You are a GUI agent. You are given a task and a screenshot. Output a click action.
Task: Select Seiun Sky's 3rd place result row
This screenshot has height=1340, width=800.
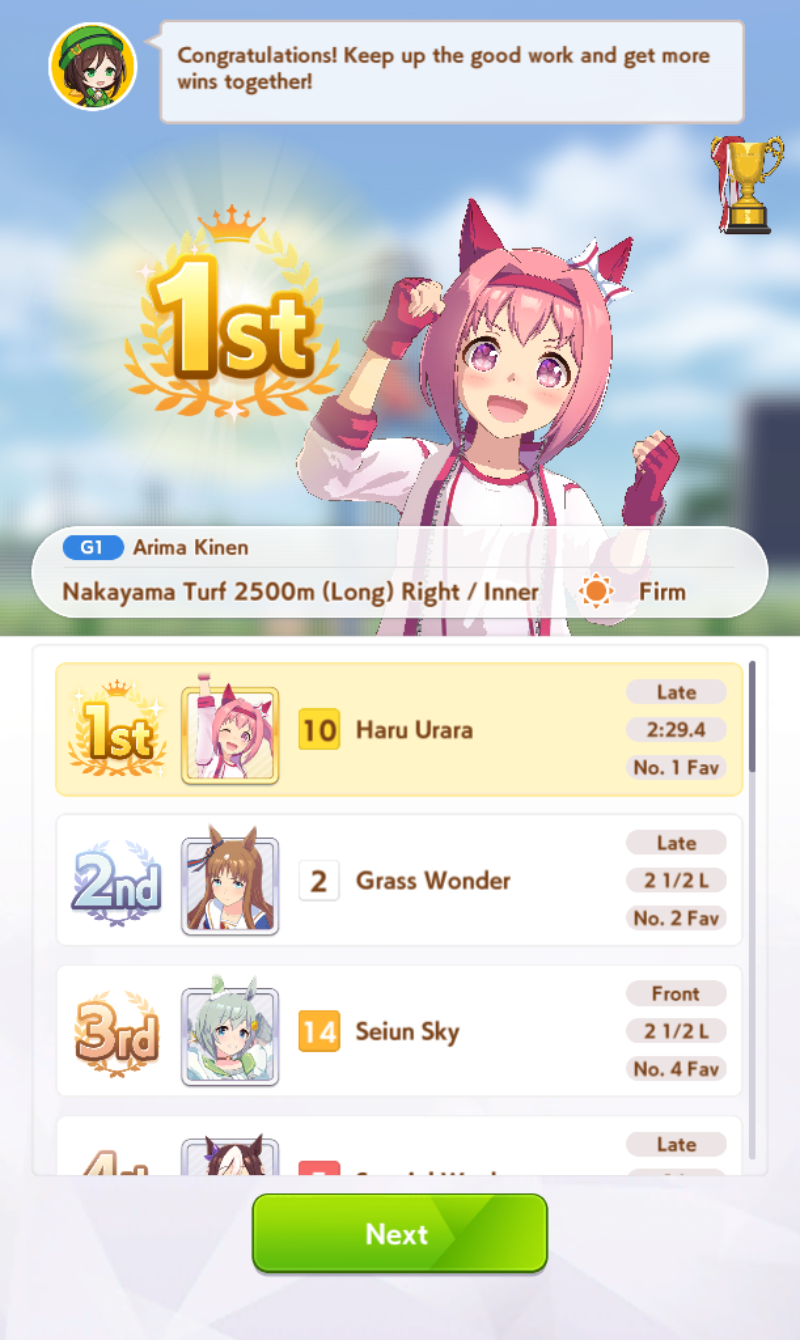coord(399,1031)
